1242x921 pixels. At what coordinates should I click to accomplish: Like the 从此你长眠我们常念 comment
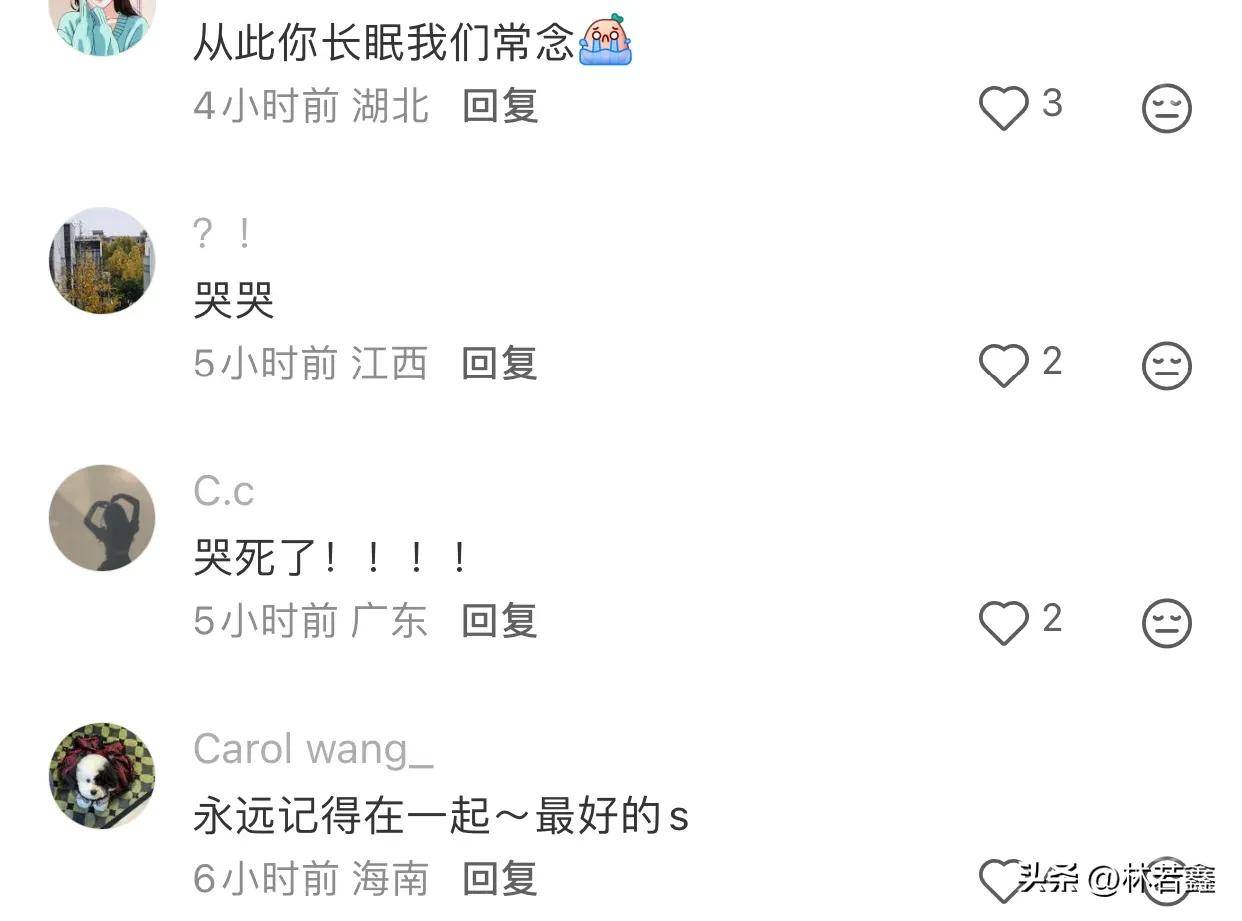[x=1003, y=107]
